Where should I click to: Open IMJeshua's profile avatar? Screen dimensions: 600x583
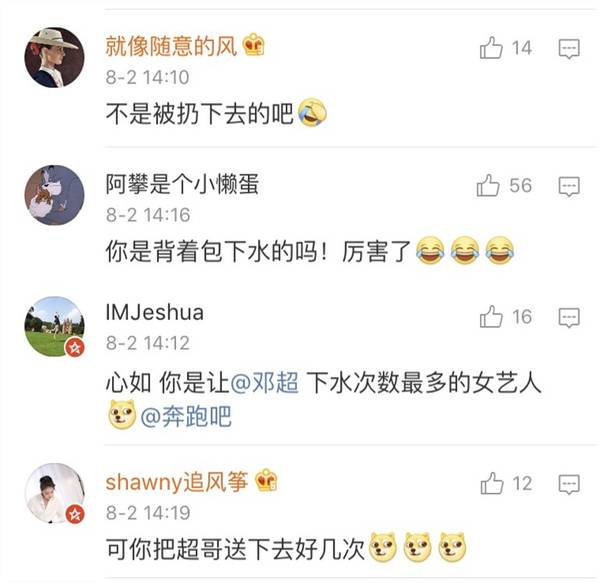click(53, 327)
